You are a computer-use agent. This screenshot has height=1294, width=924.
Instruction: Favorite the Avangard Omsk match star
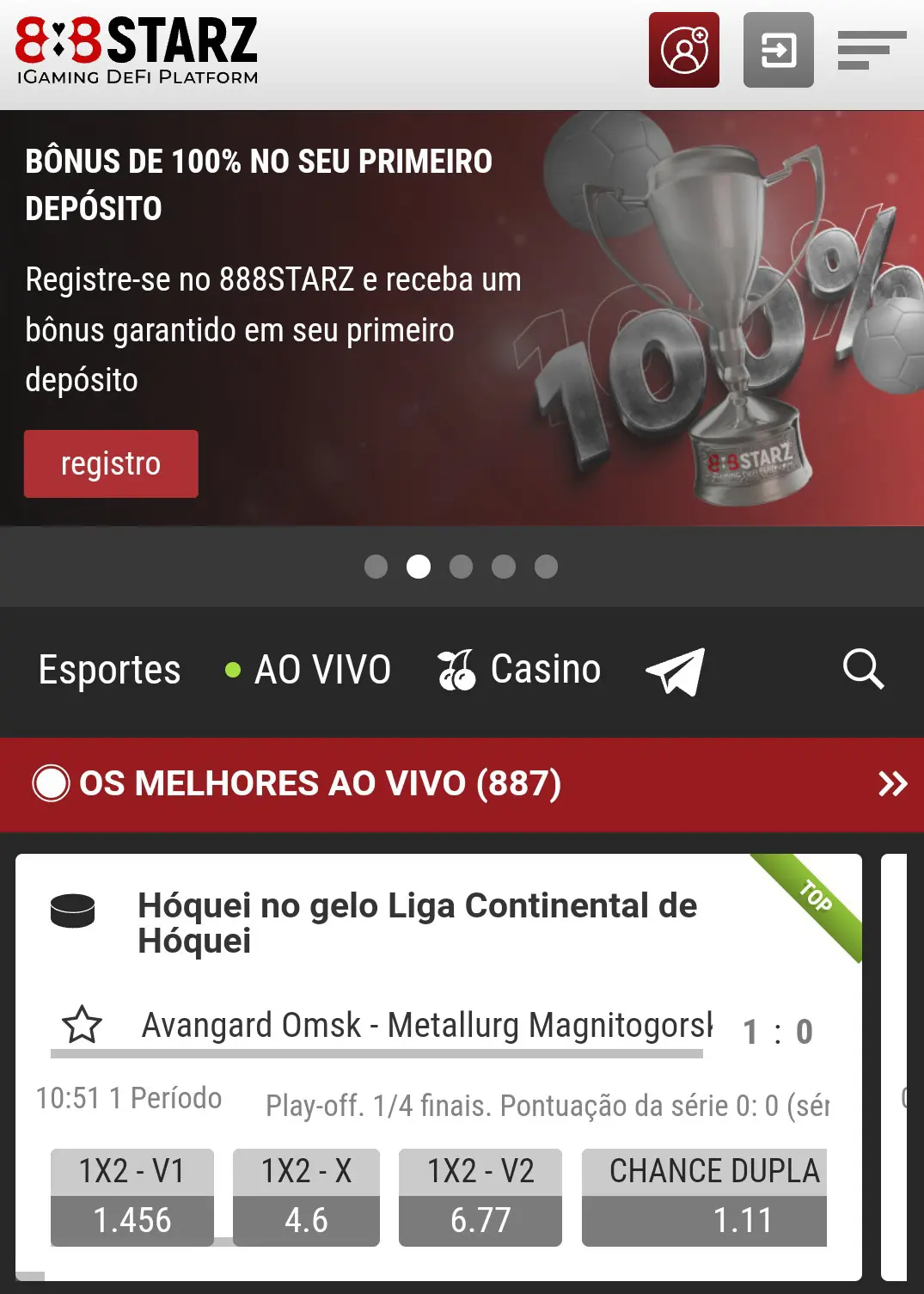[x=80, y=1025]
